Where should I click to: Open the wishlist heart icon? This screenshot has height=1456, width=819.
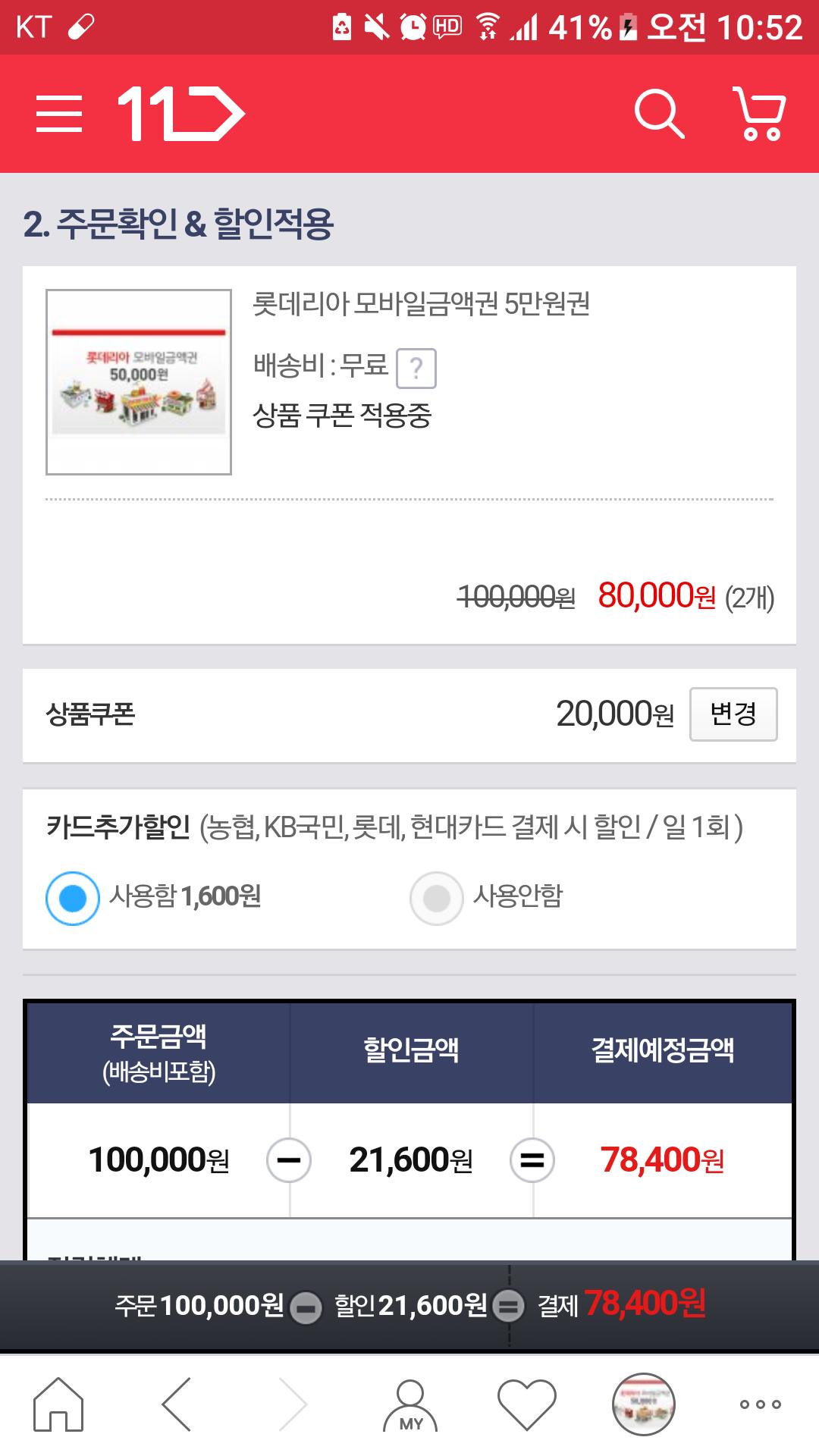[526, 1404]
